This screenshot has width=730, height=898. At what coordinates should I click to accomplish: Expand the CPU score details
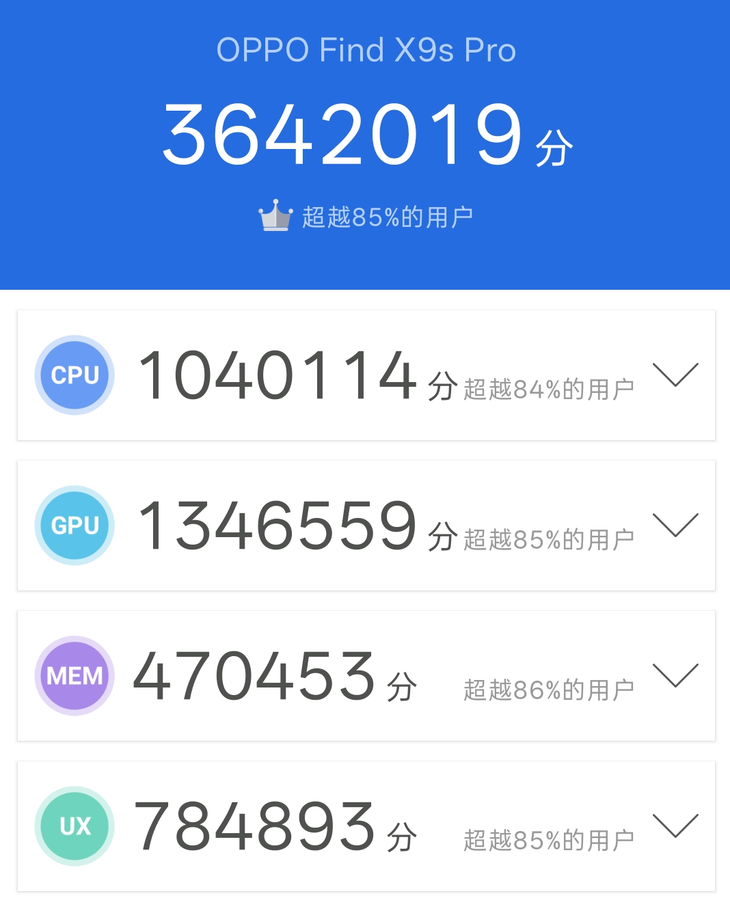(x=676, y=374)
